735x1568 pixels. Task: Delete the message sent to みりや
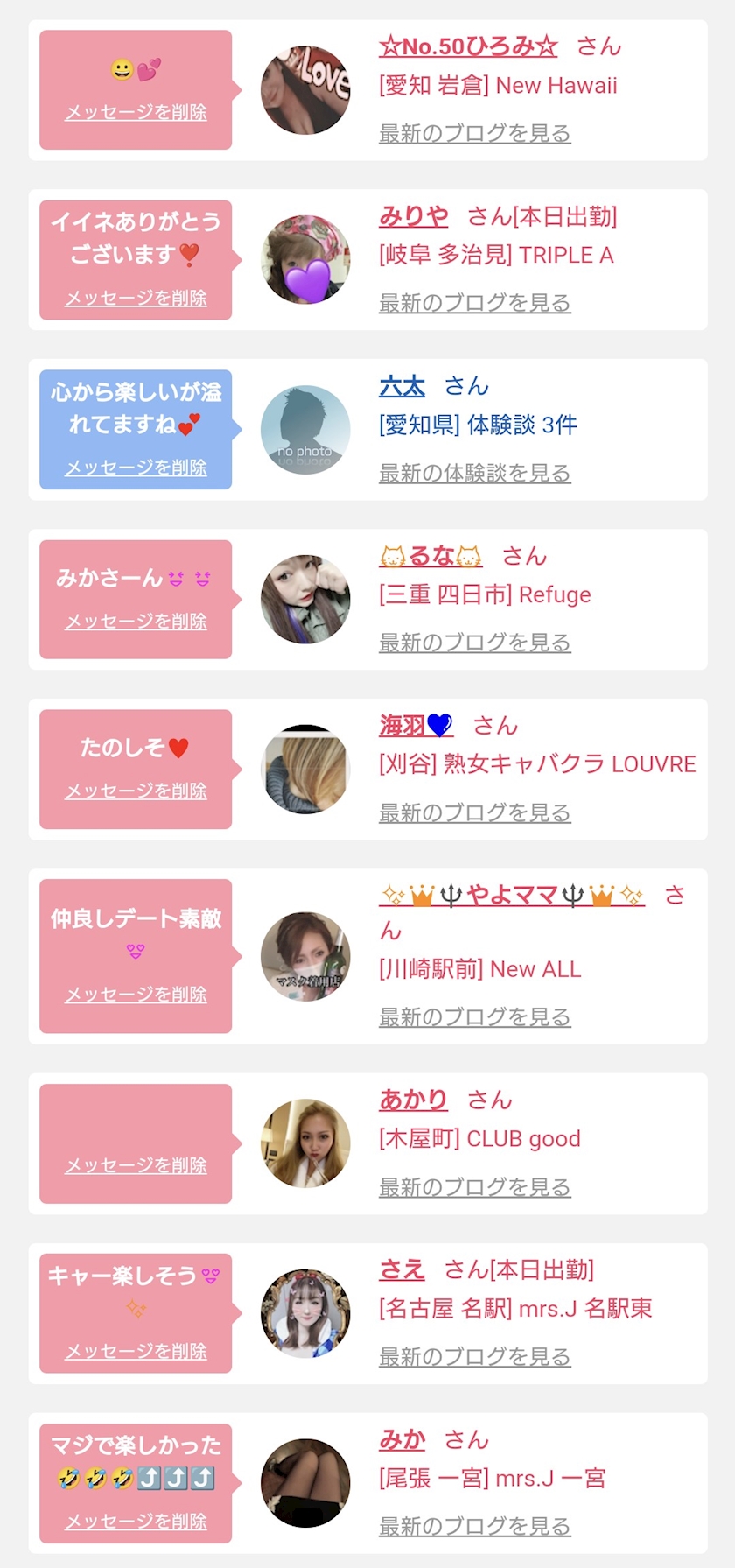136,298
